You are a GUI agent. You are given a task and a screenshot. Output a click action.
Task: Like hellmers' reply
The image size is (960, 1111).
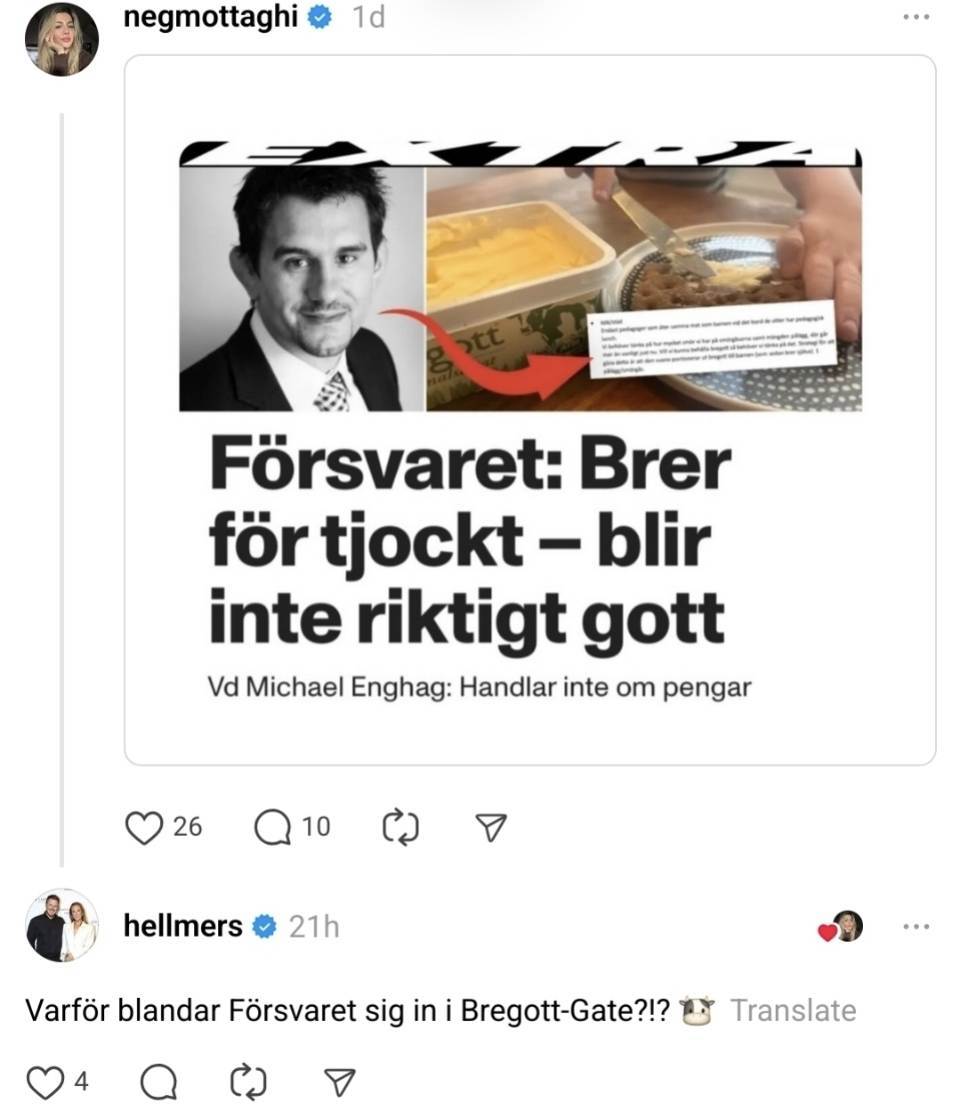[x=44, y=1081]
